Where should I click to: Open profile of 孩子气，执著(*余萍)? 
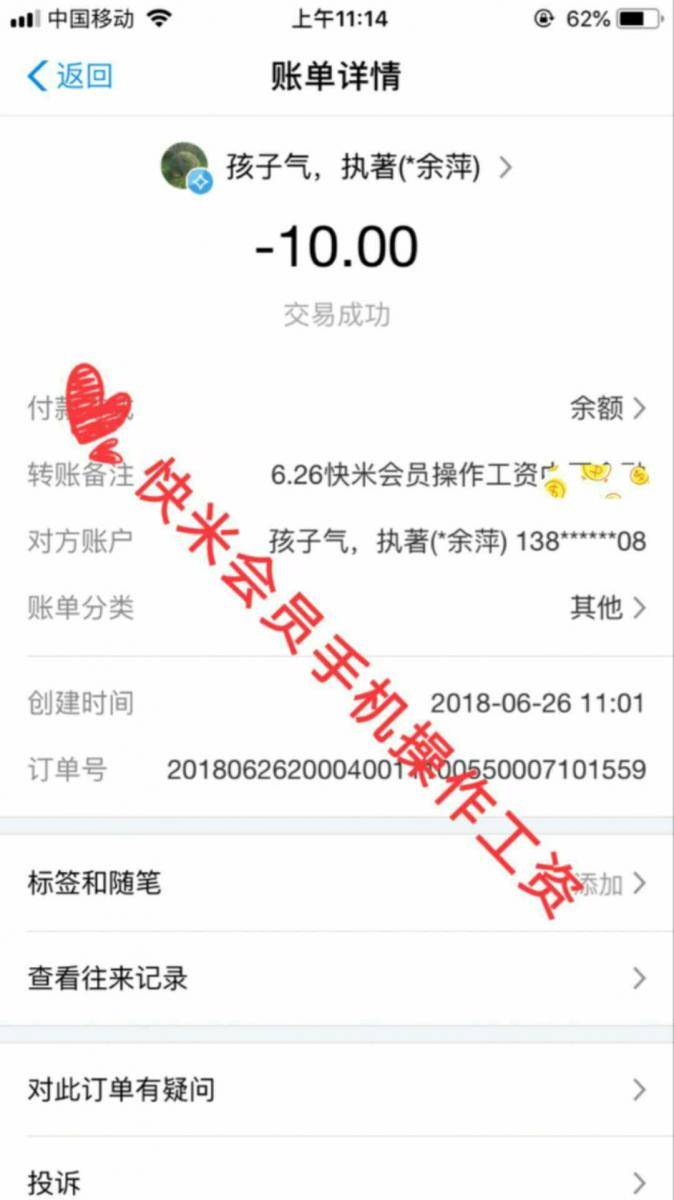click(338, 167)
